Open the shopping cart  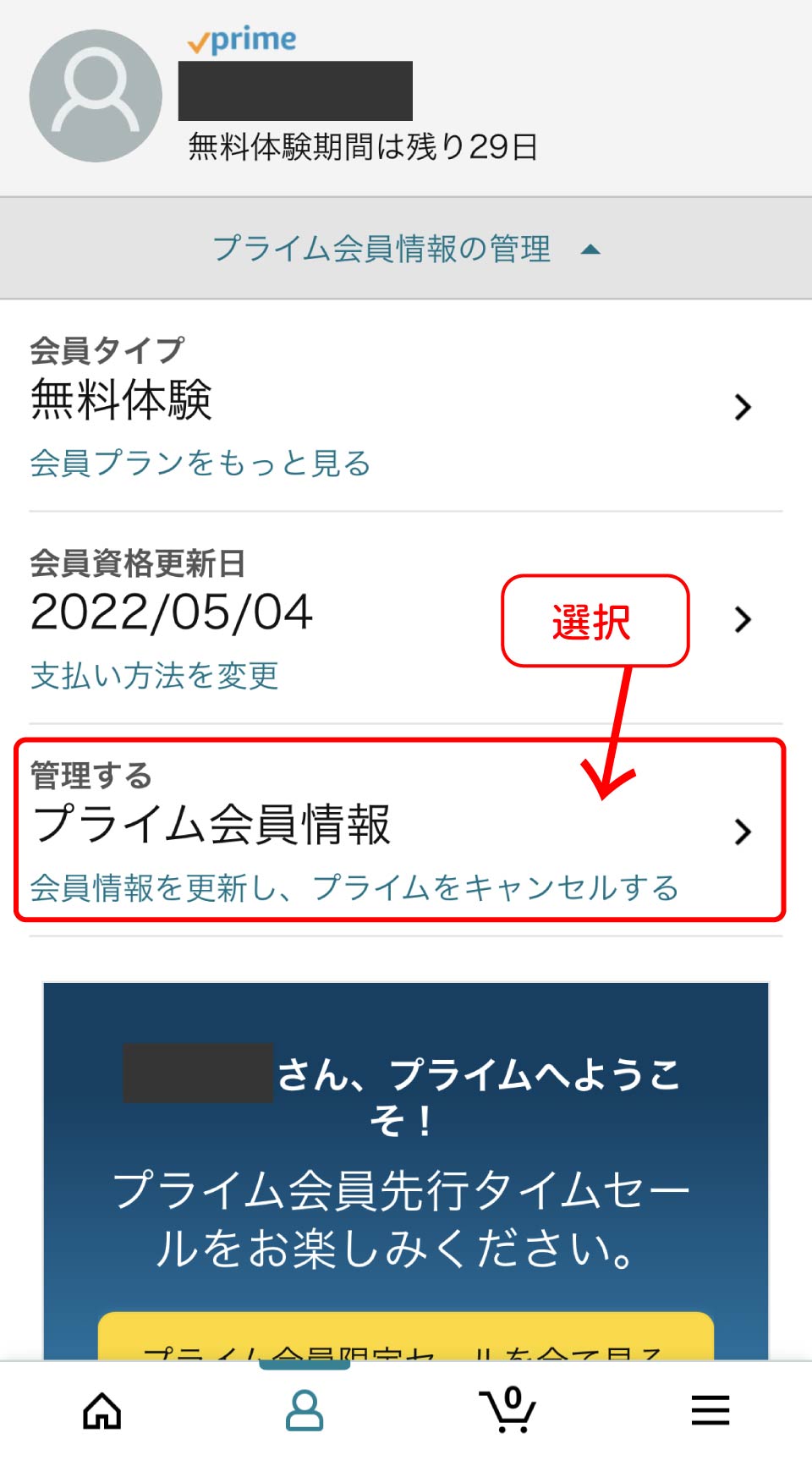507,1410
